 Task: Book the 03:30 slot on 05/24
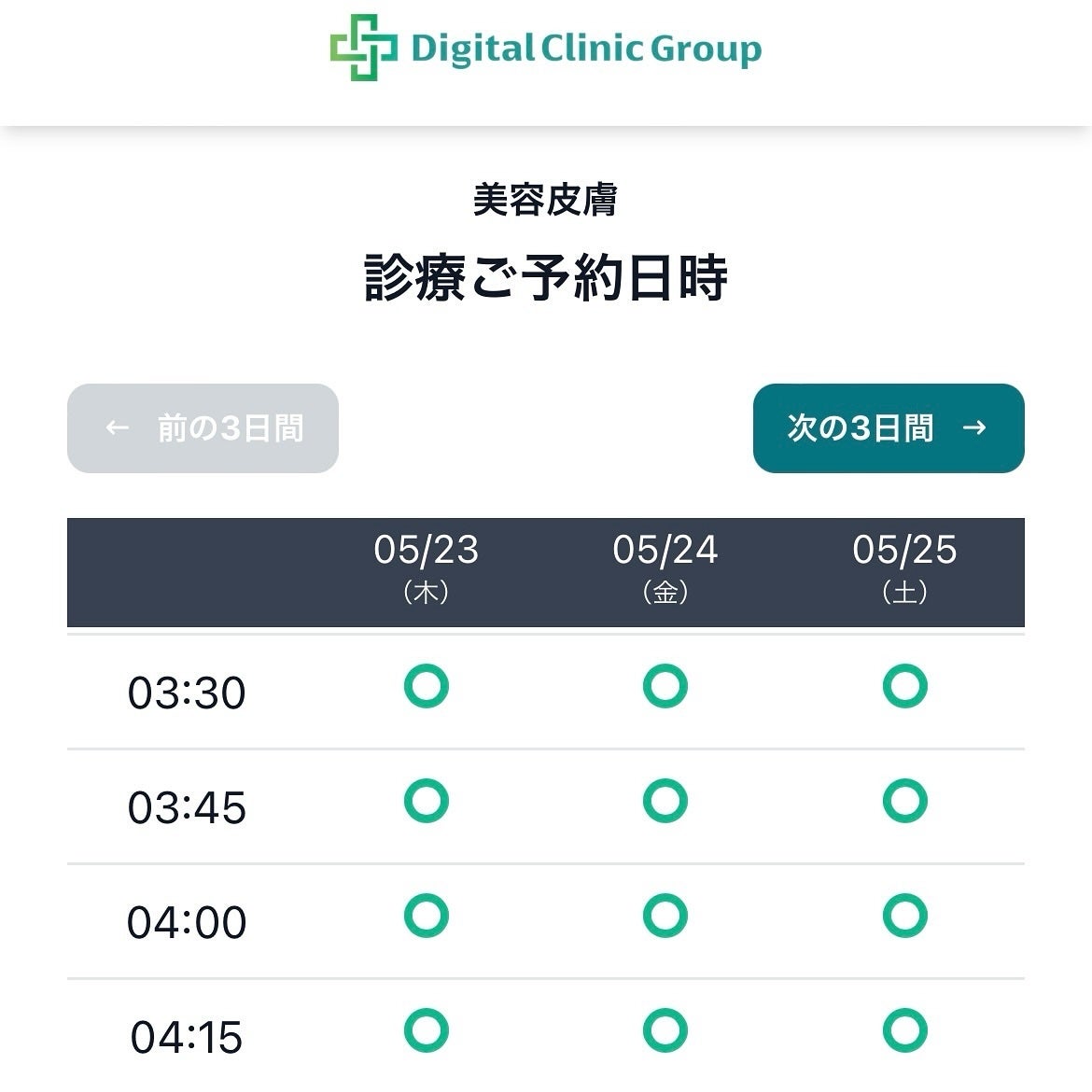(665, 687)
